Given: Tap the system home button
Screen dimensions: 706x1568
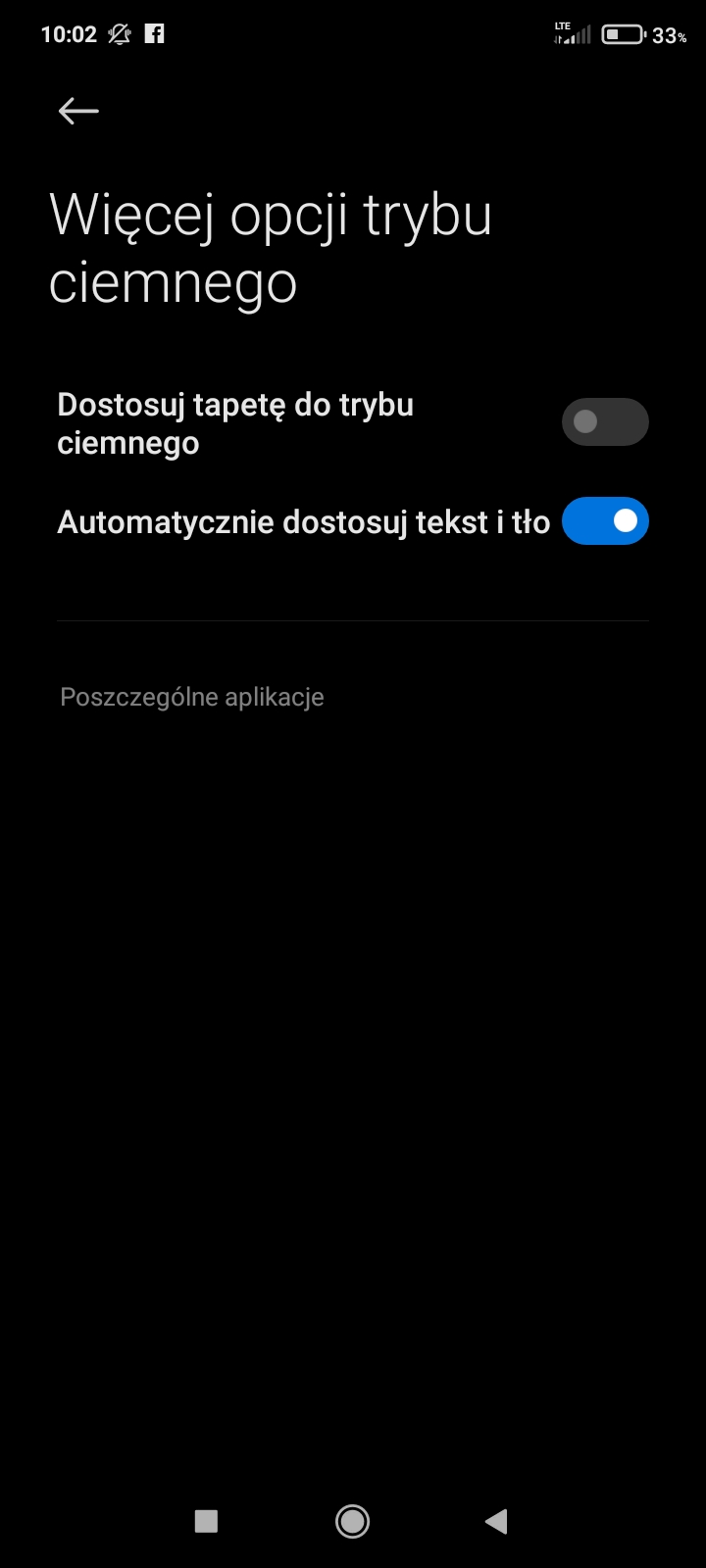Looking at the screenshot, I should coord(352,1521).
